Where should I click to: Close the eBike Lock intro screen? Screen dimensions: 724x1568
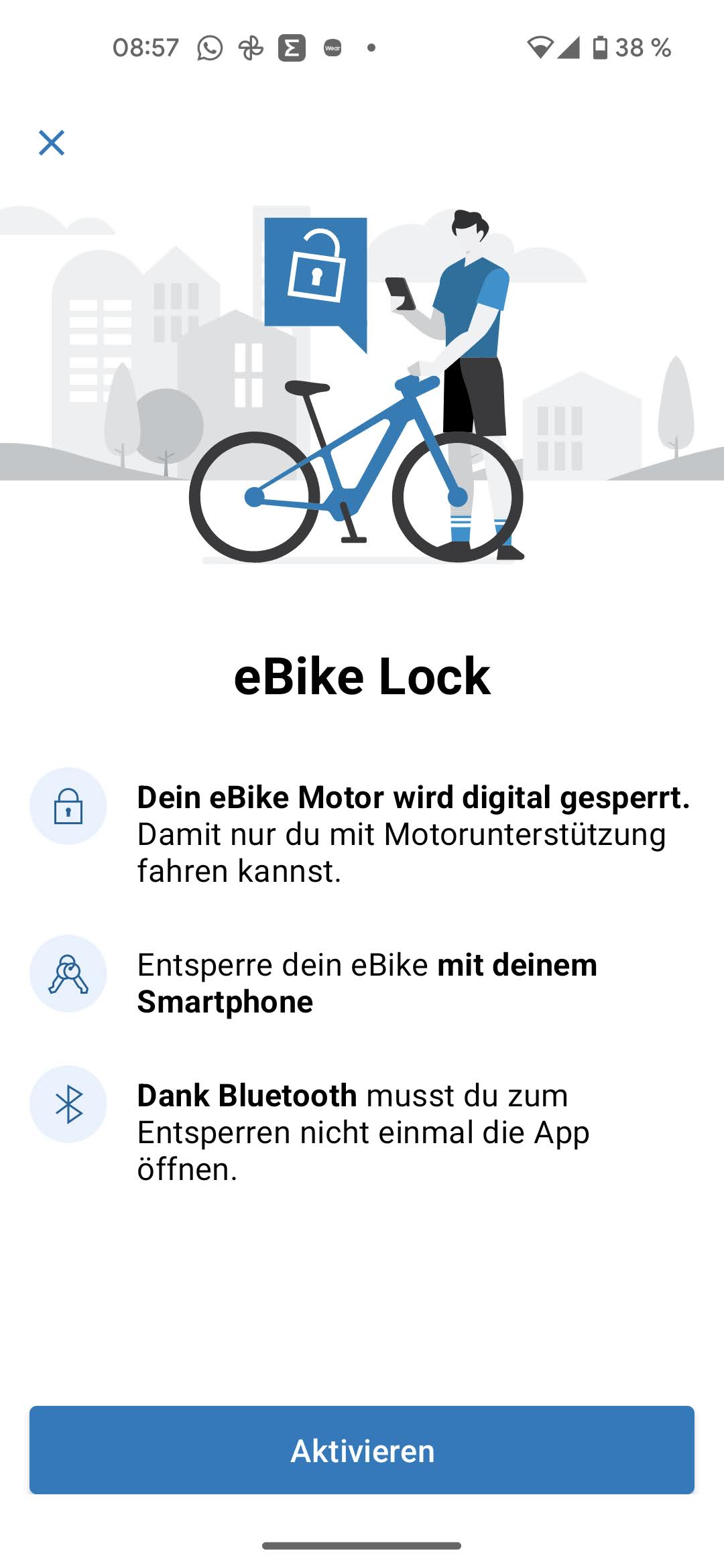[52, 143]
